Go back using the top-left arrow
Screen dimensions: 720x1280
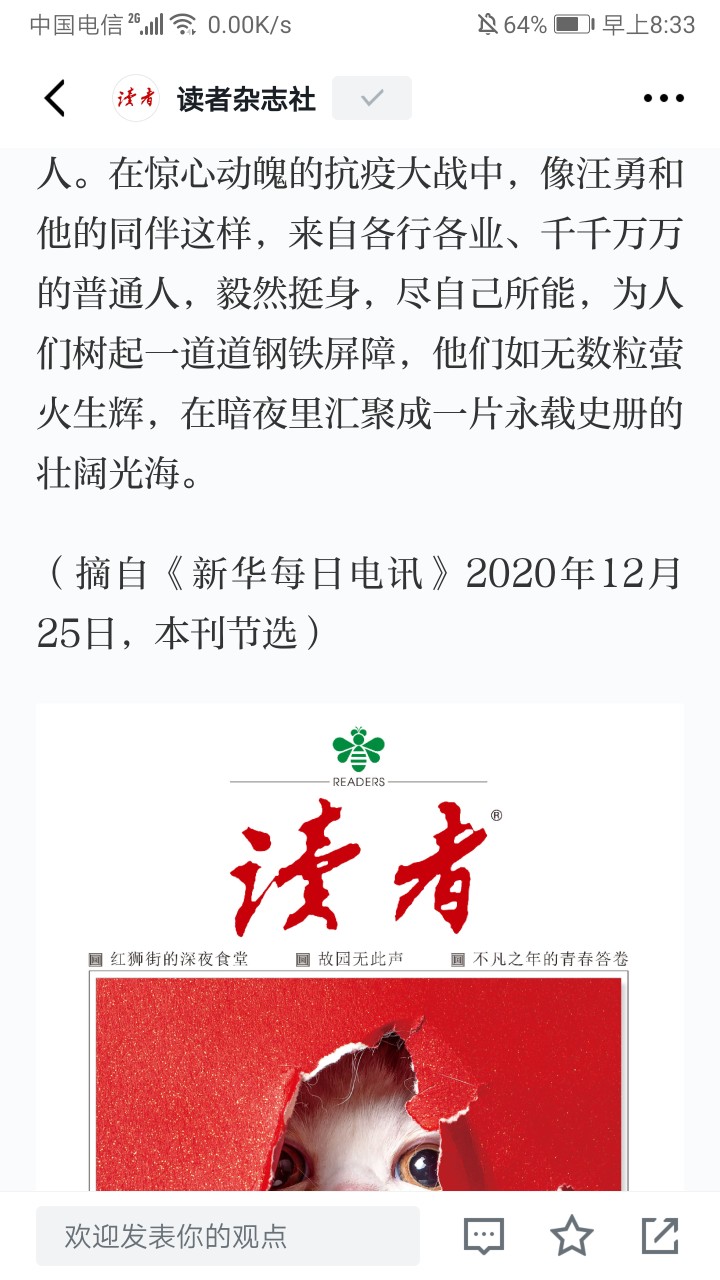click(x=55, y=98)
